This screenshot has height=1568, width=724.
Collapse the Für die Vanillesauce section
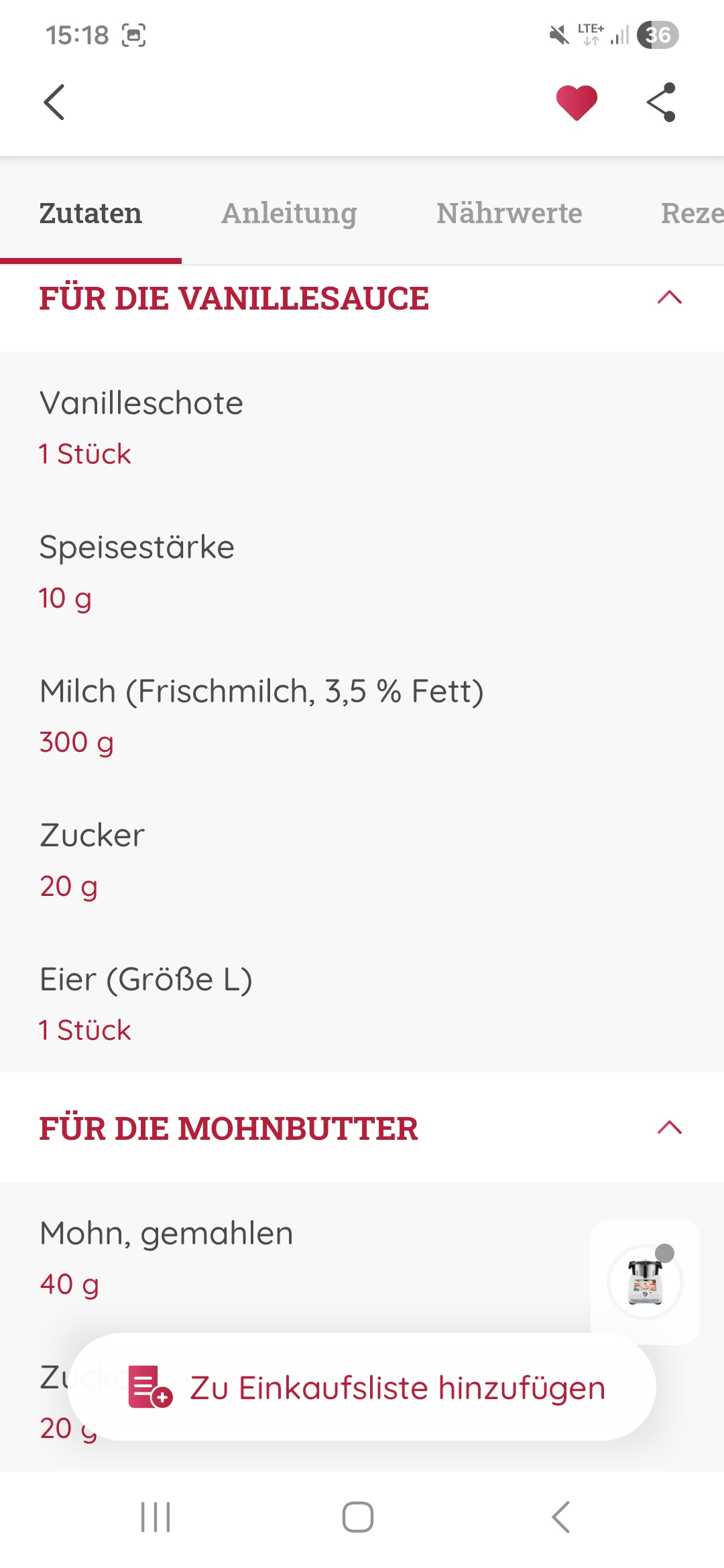coord(669,298)
